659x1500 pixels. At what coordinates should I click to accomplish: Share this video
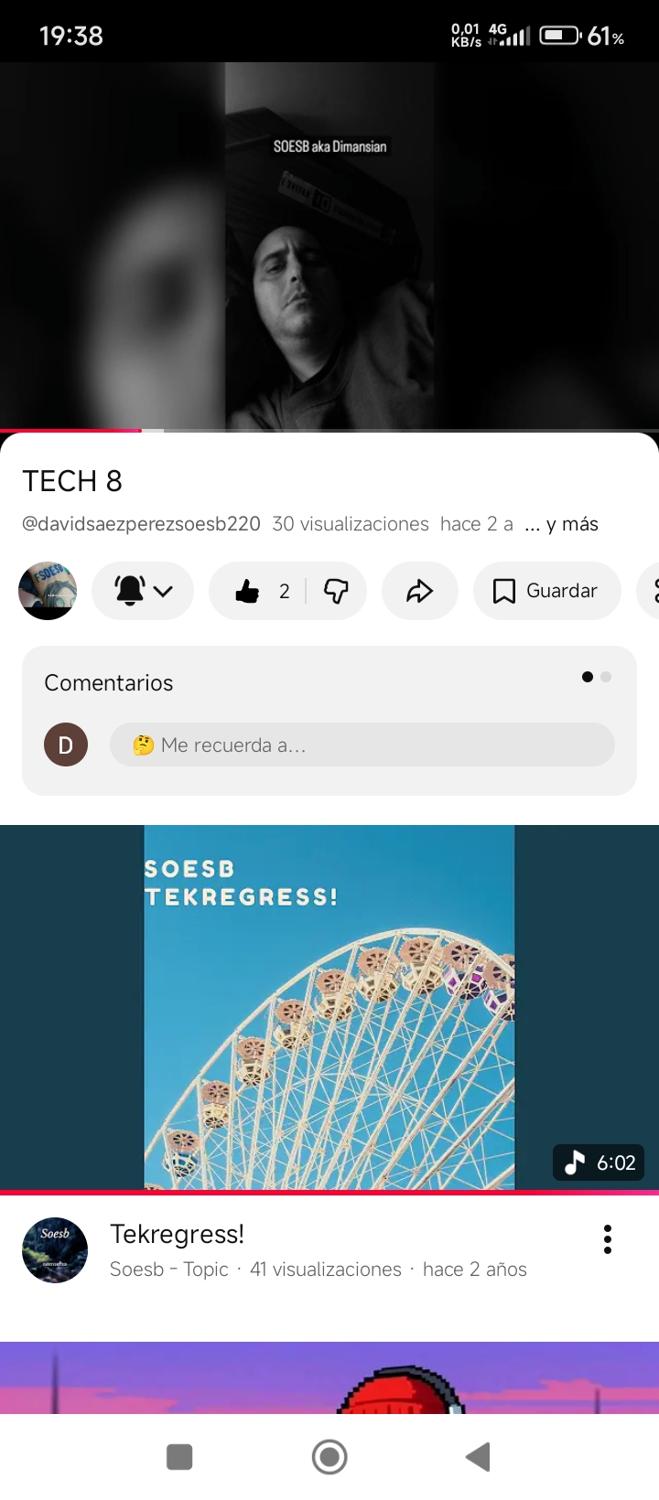pyautogui.click(x=419, y=591)
